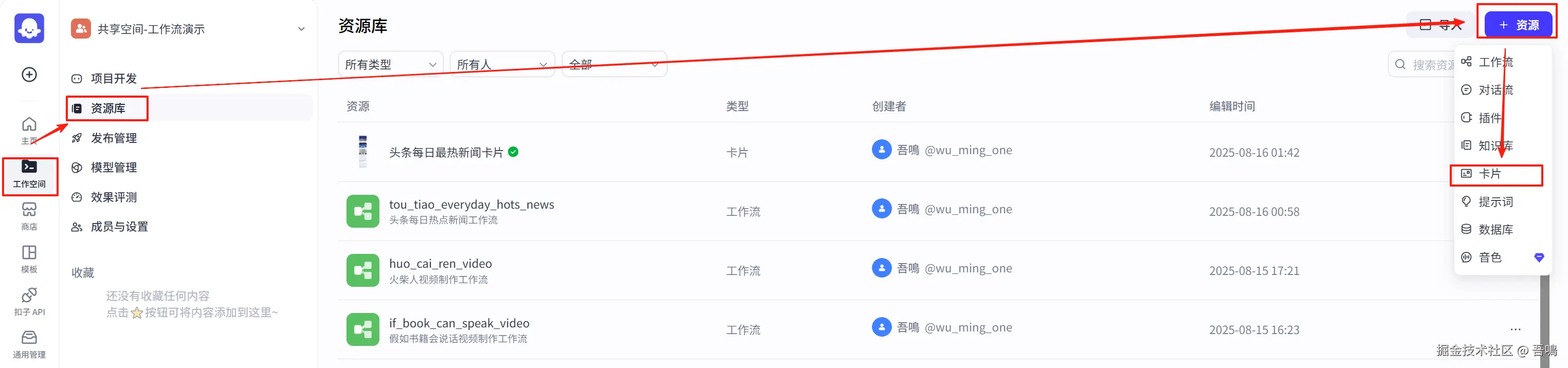Go to 主页 home in sidebar

29,130
